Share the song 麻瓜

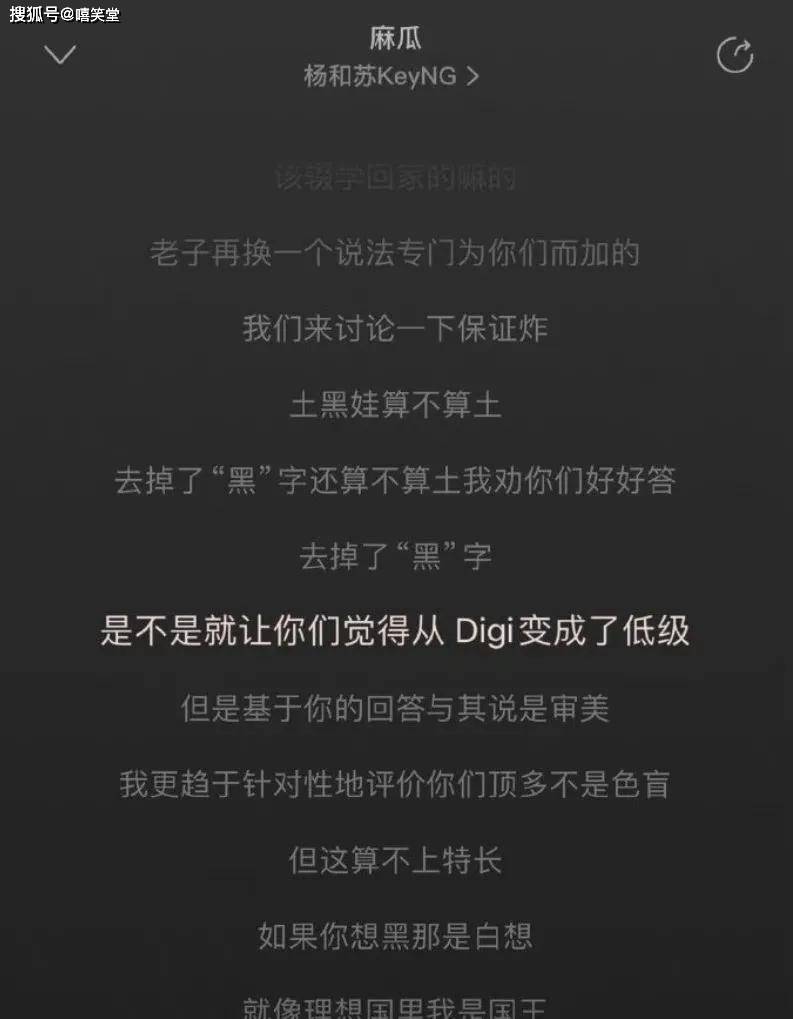point(735,55)
